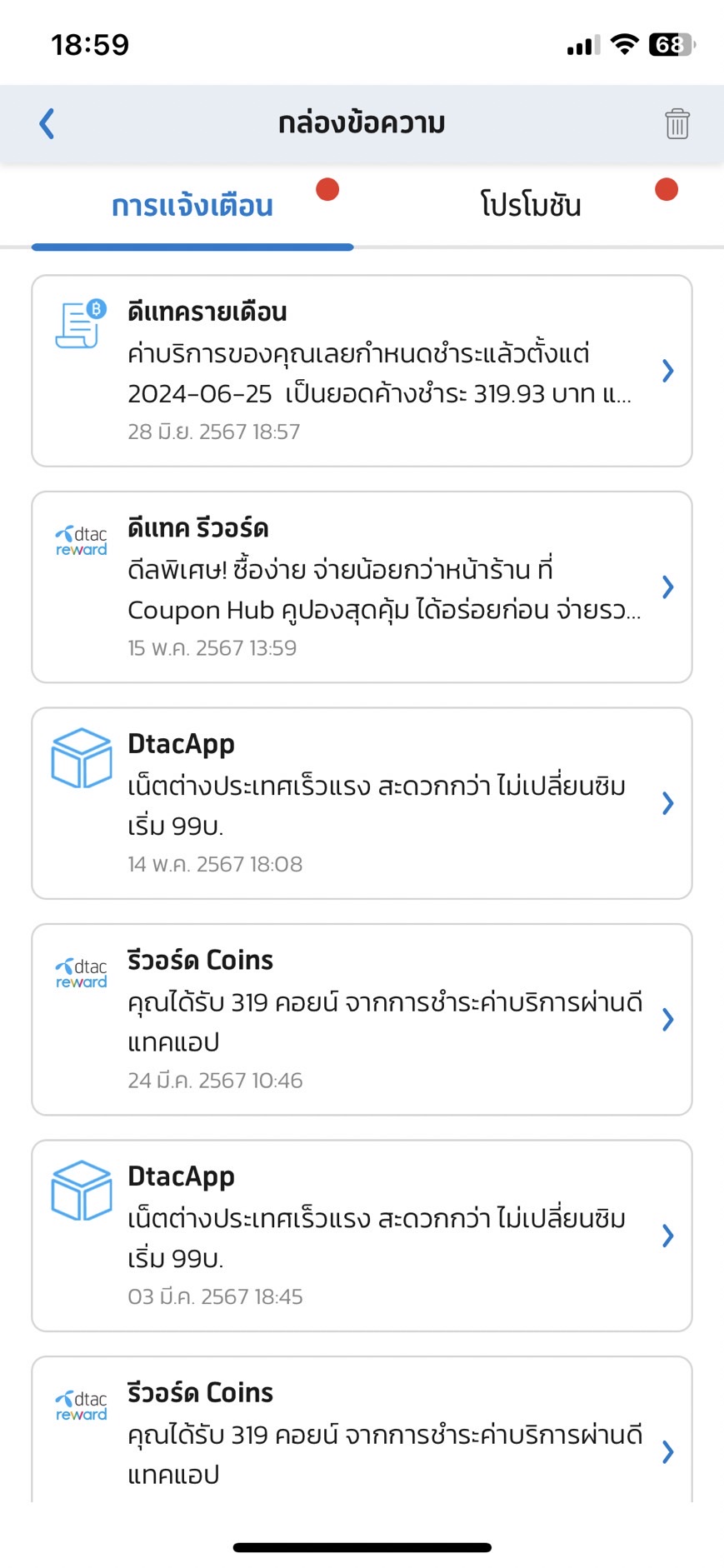Open DtacApp message dated 03 มี.ค. 2567

coord(362,1236)
